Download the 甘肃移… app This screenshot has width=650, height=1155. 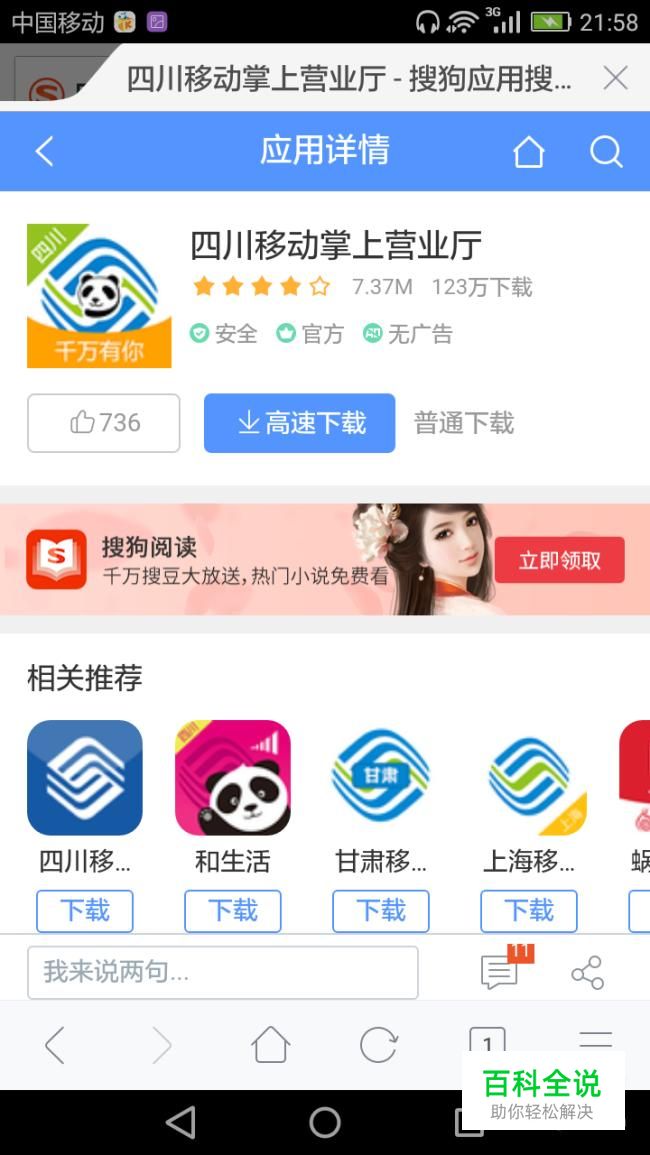tap(381, 911)
